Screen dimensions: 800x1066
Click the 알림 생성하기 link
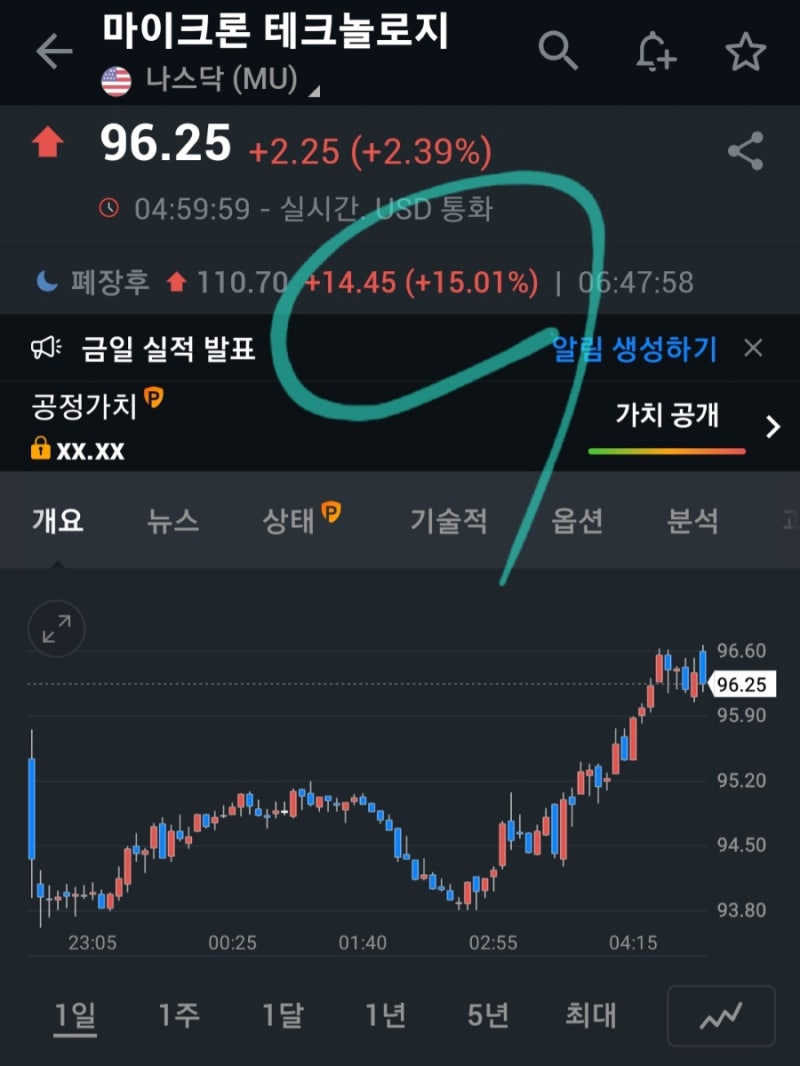[635, 348]
